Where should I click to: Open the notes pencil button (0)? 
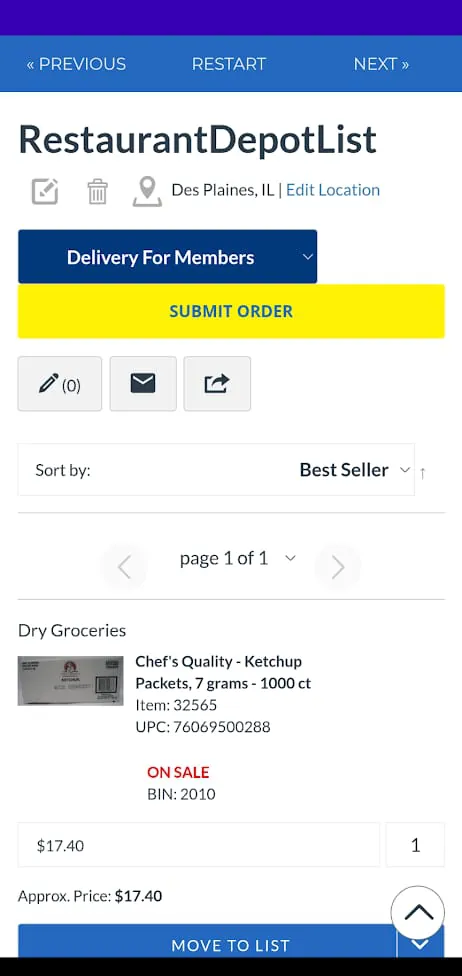[x=60, y=384]
